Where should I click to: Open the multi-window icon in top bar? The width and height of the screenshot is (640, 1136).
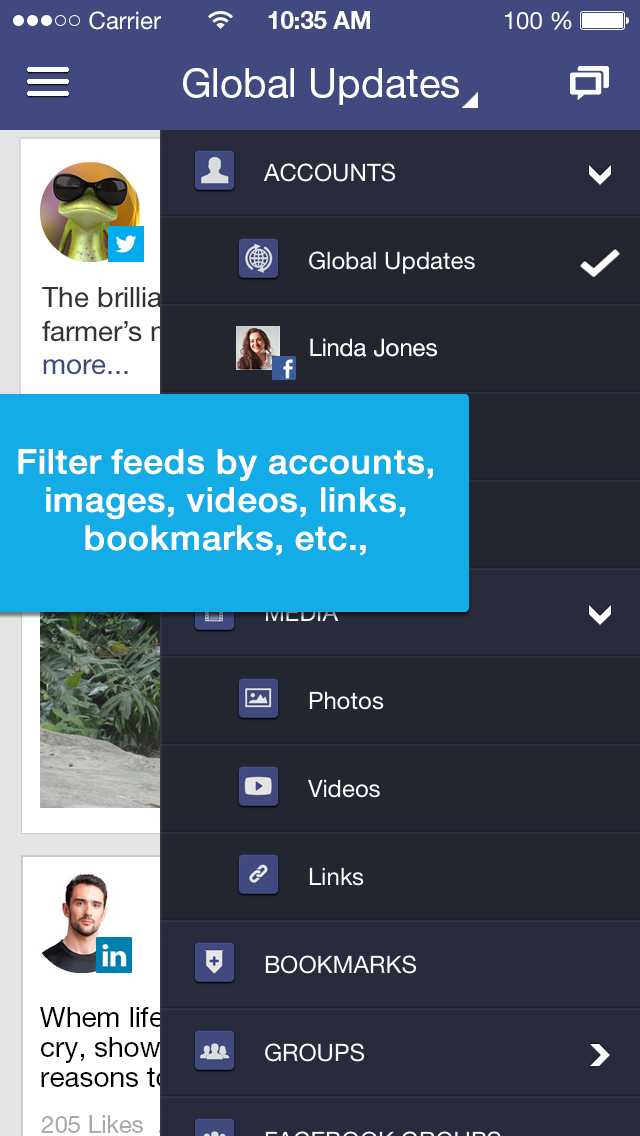tap(589, 83)
